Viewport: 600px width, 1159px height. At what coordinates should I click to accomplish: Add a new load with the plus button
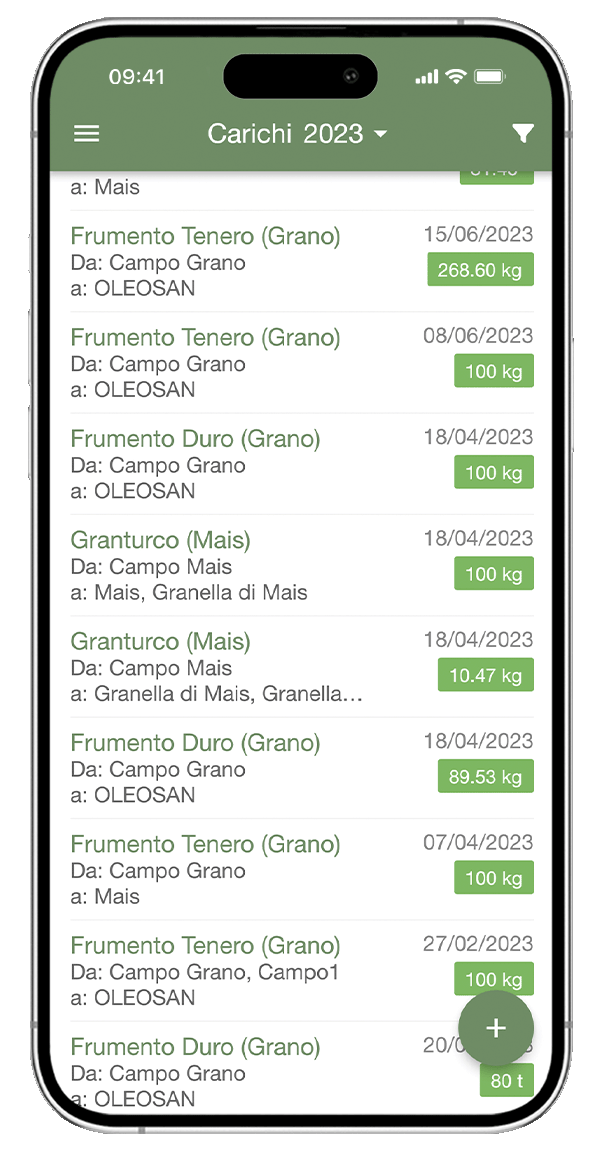pos(496,1028)
